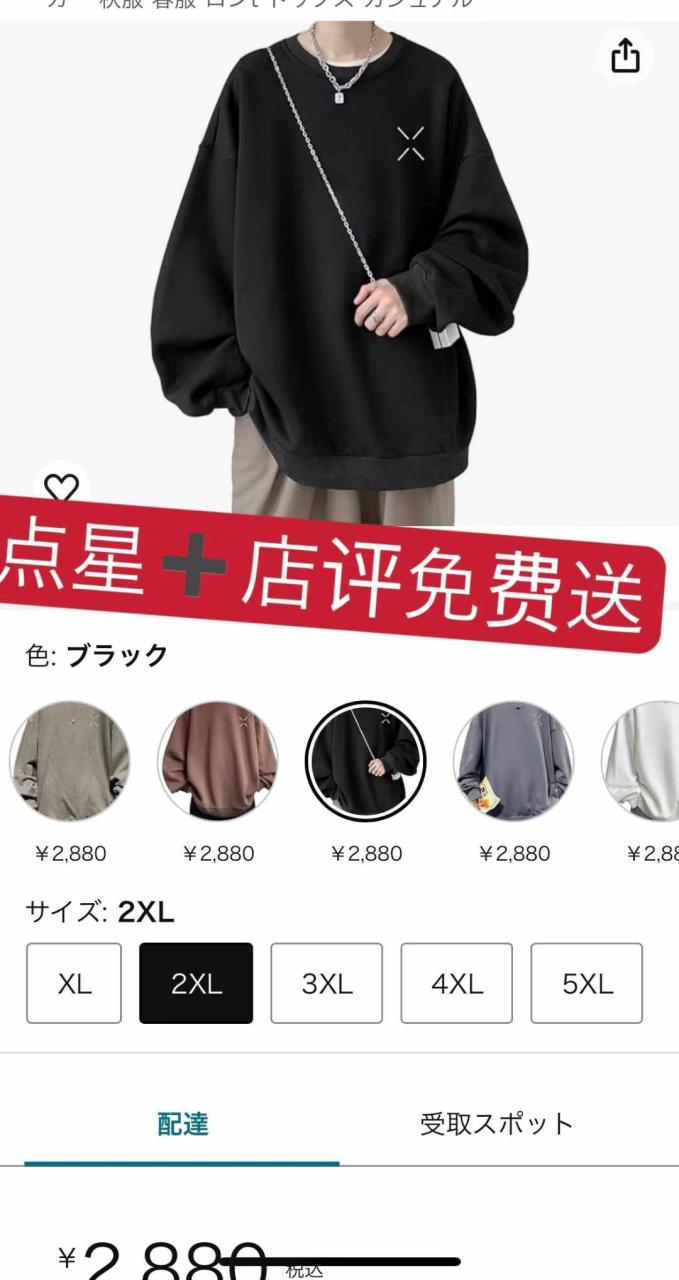Switch to the 受取スポット tab
The width and height of the screenshot is (679, 1280).
[x=496, y=1123]
